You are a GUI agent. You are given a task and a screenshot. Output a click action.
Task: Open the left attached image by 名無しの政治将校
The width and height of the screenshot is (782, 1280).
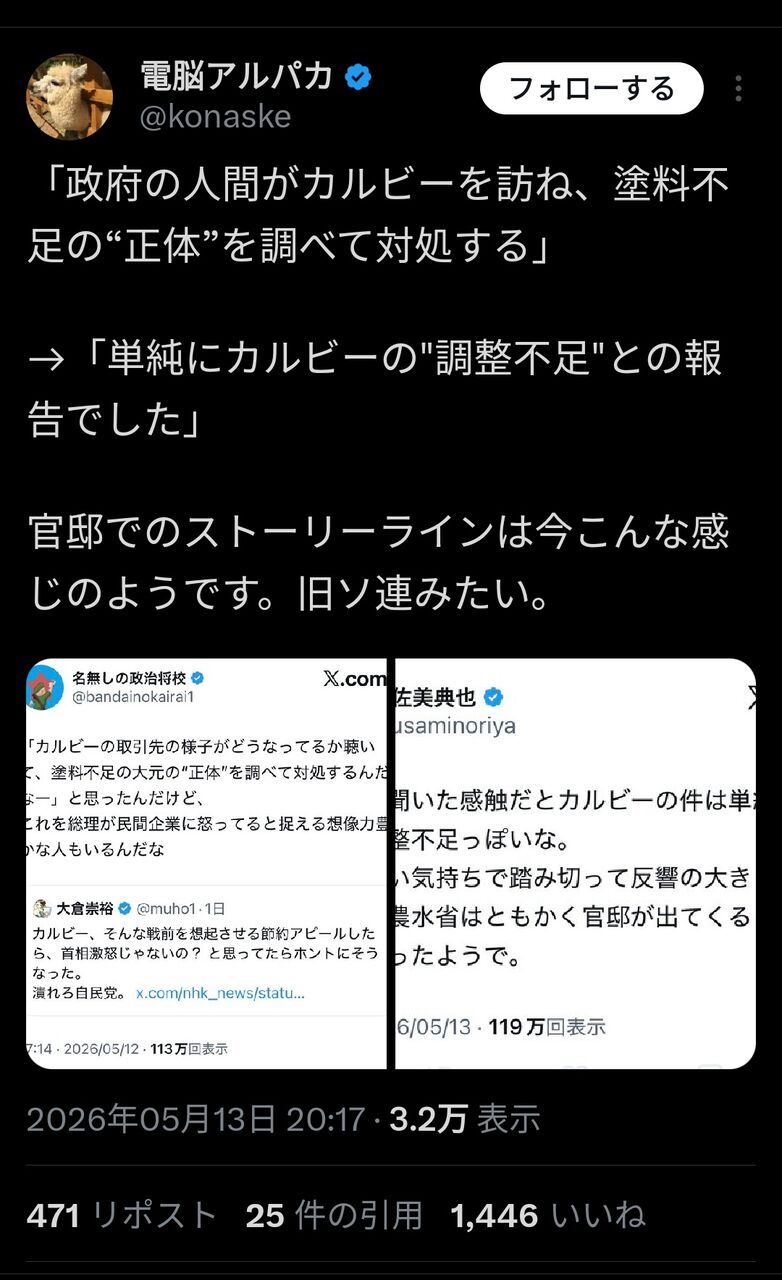click(206, 863)
